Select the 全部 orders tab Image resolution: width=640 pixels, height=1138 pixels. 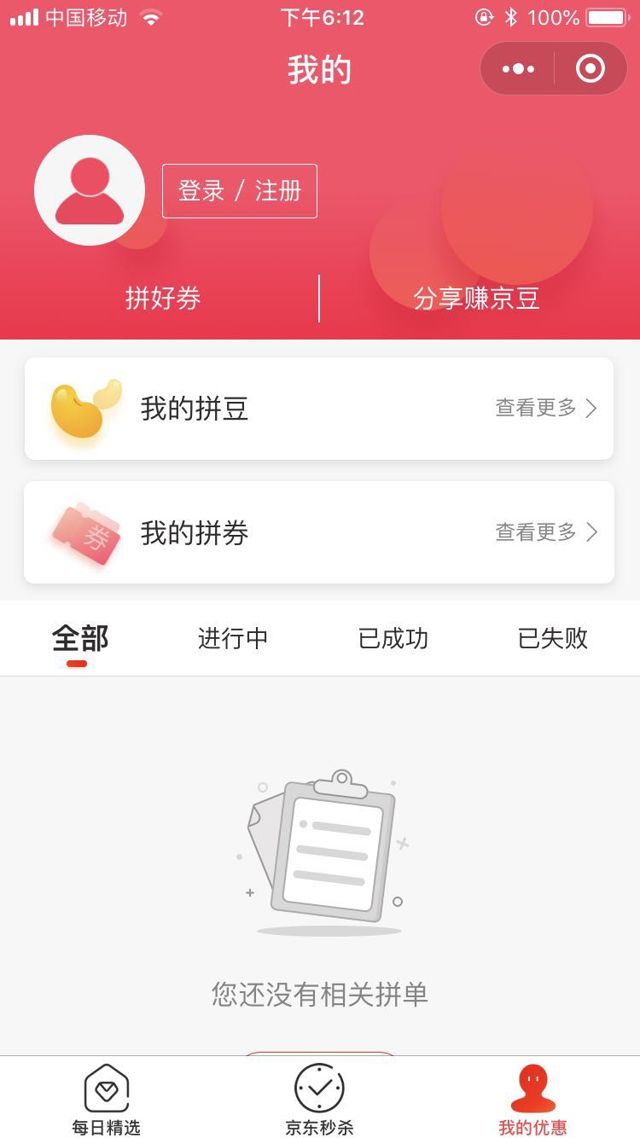80,638
